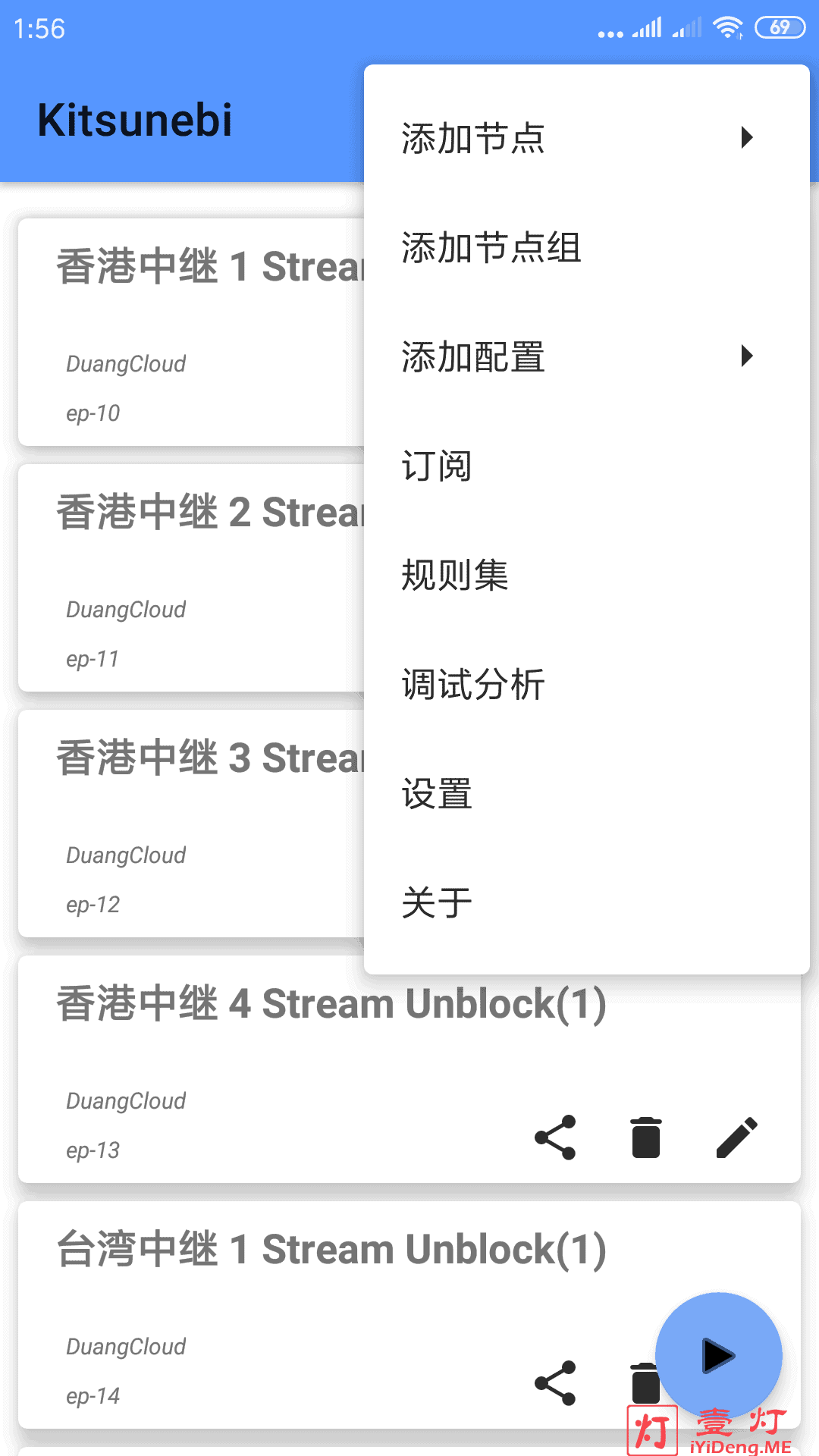Viewport: 819px width, 1456px height.
Task: Open 订阅 from the menu
Action: click(586, 466)
